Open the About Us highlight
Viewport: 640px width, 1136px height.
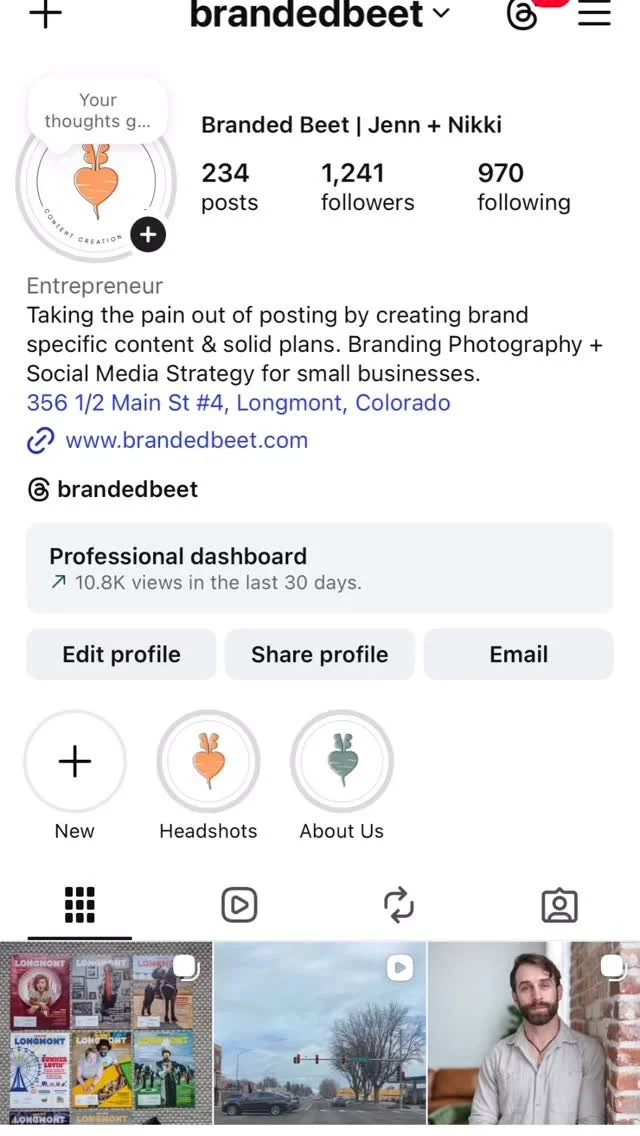(x=342, y=762)
